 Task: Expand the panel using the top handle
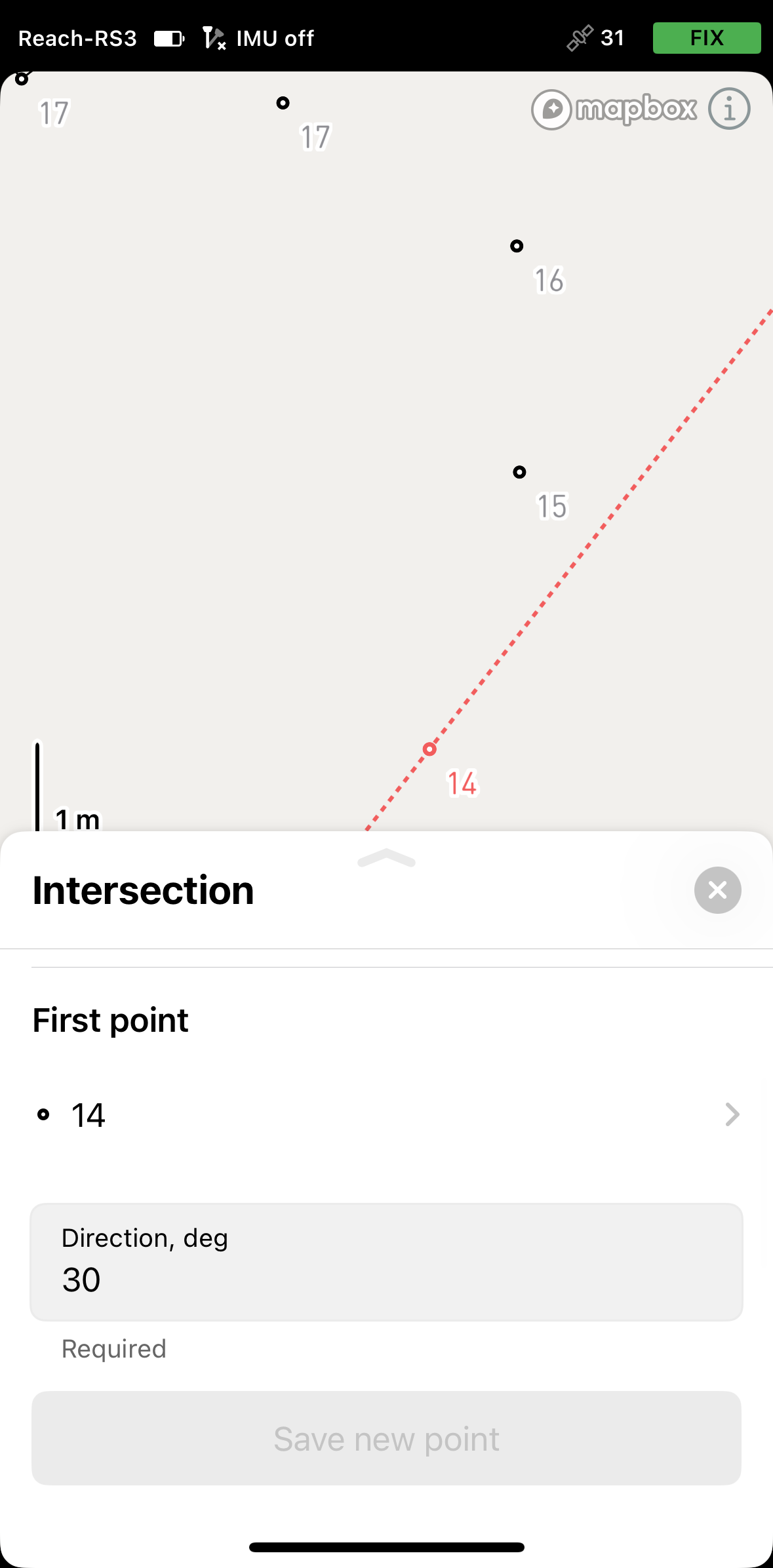[x=387, y=857]
